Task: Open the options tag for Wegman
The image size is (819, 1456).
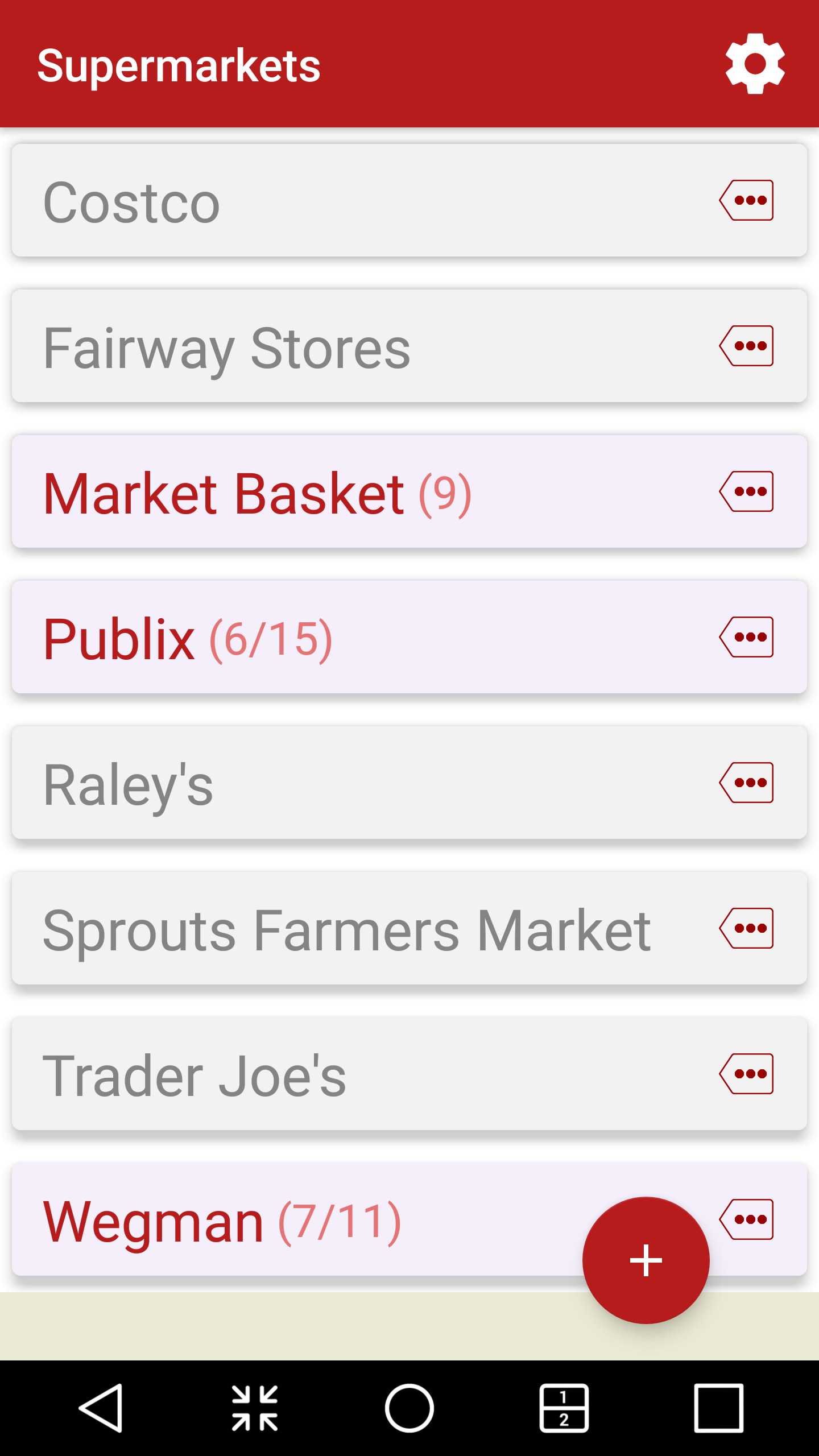Action: click(x=746, y=1219)
